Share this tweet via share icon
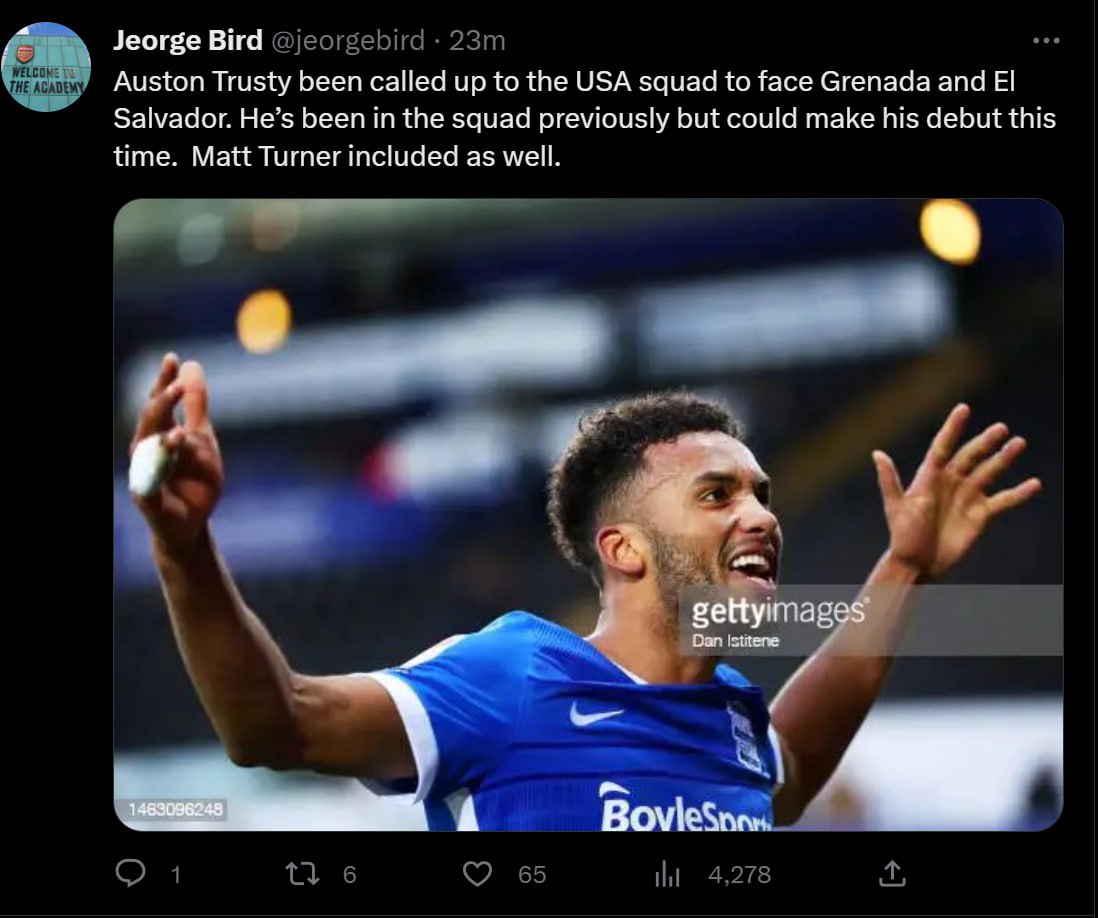This screenshot has width=1098, height=918. point(891,873)
